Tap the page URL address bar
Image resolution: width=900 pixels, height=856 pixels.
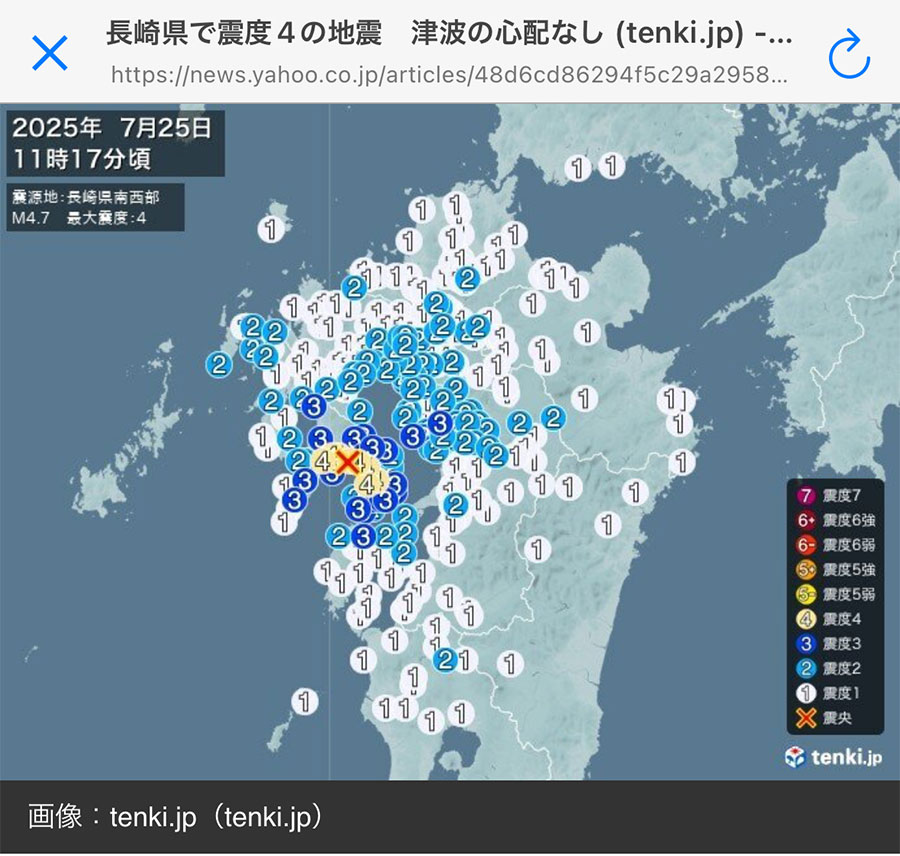[449, 75]
